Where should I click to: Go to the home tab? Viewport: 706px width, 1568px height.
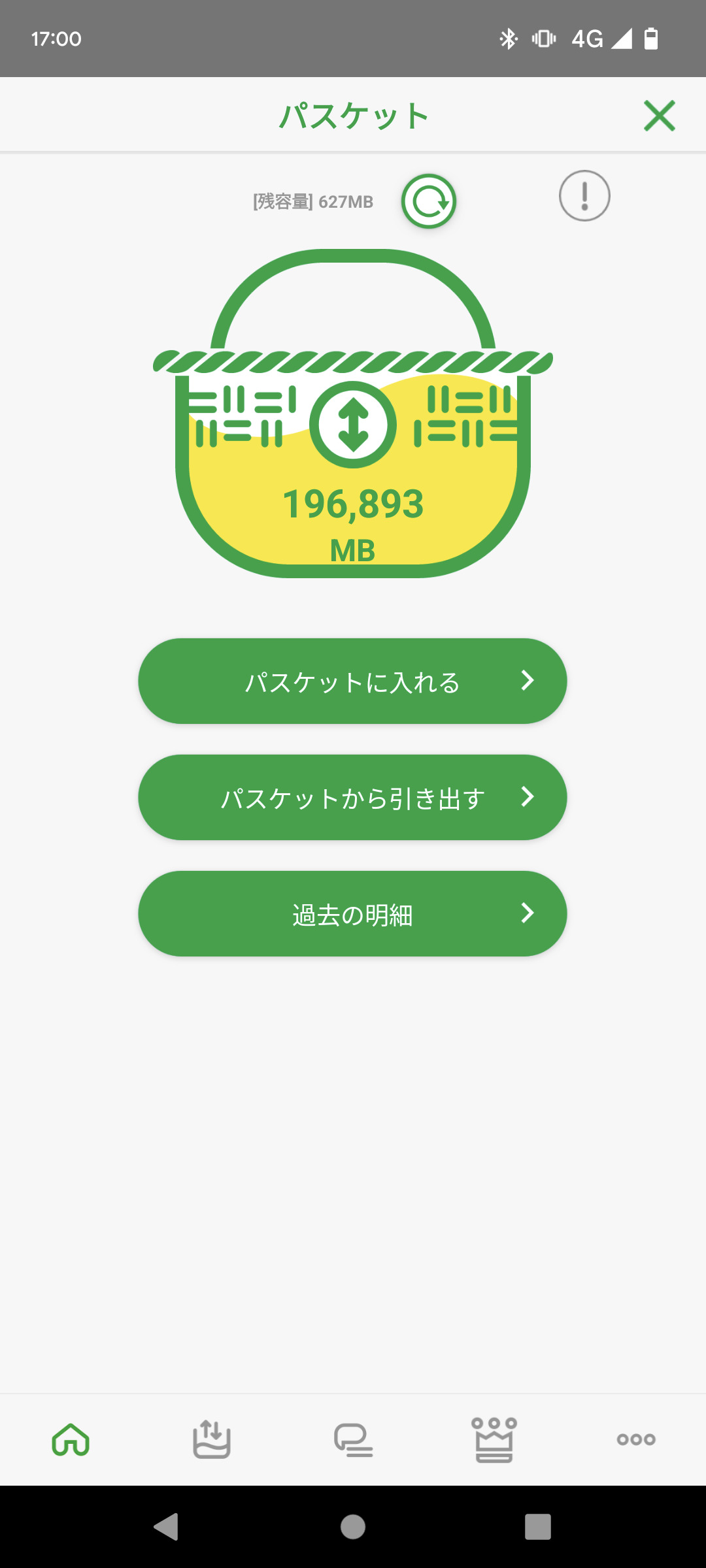(71, 1439)
